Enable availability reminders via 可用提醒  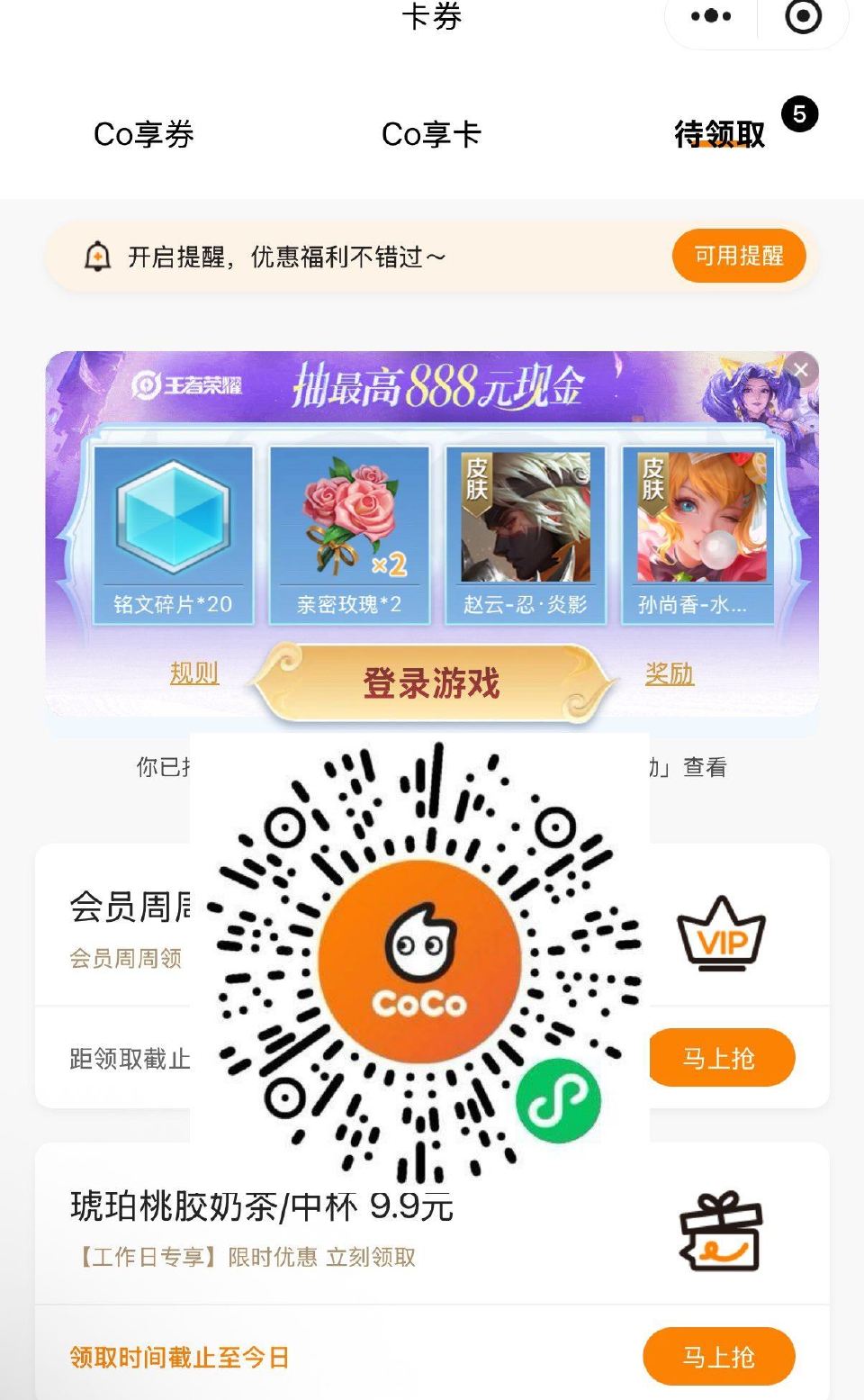click(740, 256)
